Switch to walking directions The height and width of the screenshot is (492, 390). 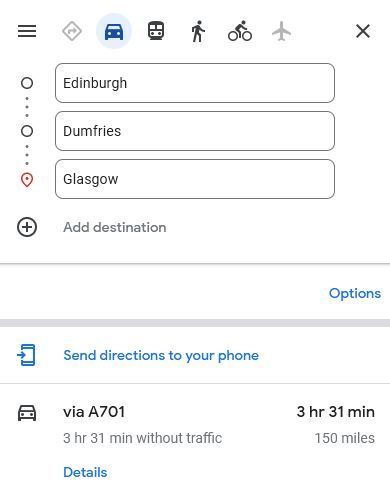(x=198, y=31)
